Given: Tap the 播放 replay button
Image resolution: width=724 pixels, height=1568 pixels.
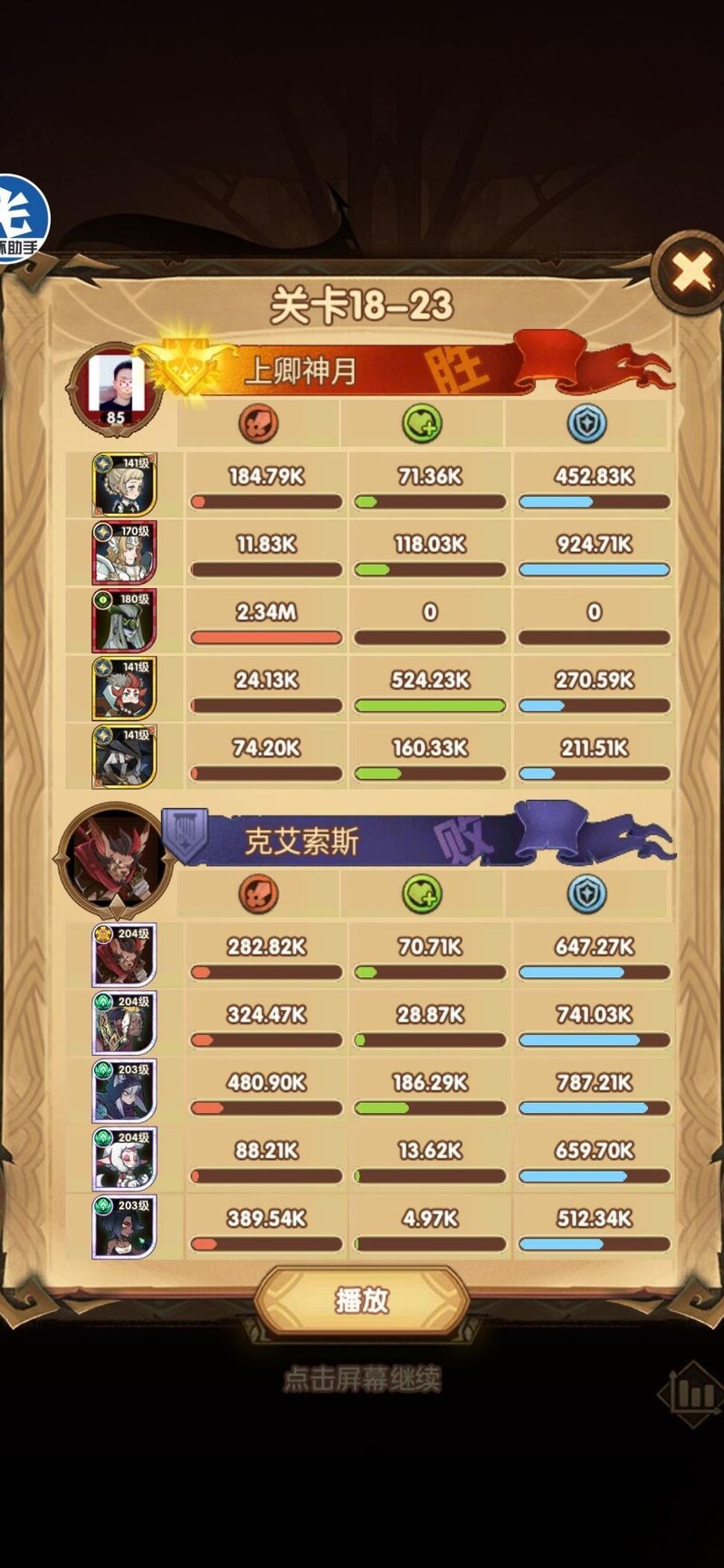Looking at the screenshot, I should click(362, 1300).
